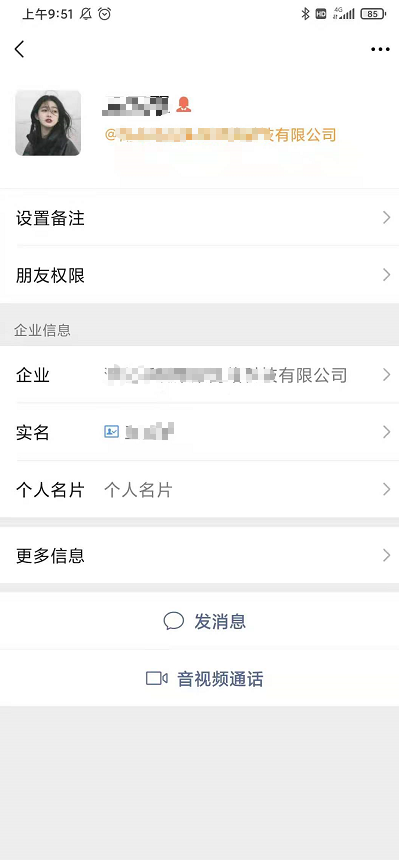Open the 实名 verified name row

point(199,432)
